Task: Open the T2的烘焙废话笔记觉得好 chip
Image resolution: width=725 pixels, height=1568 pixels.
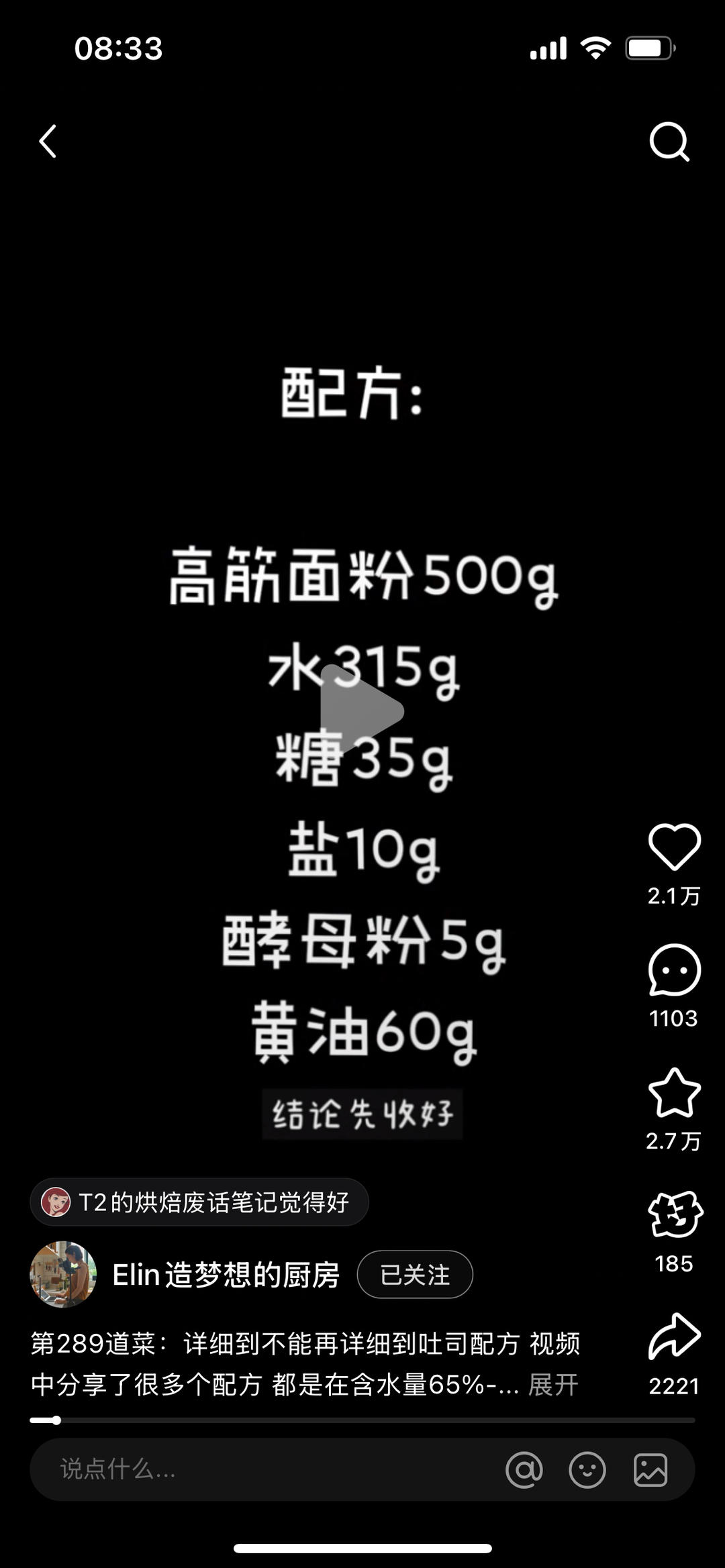Action: [199, 1202]
